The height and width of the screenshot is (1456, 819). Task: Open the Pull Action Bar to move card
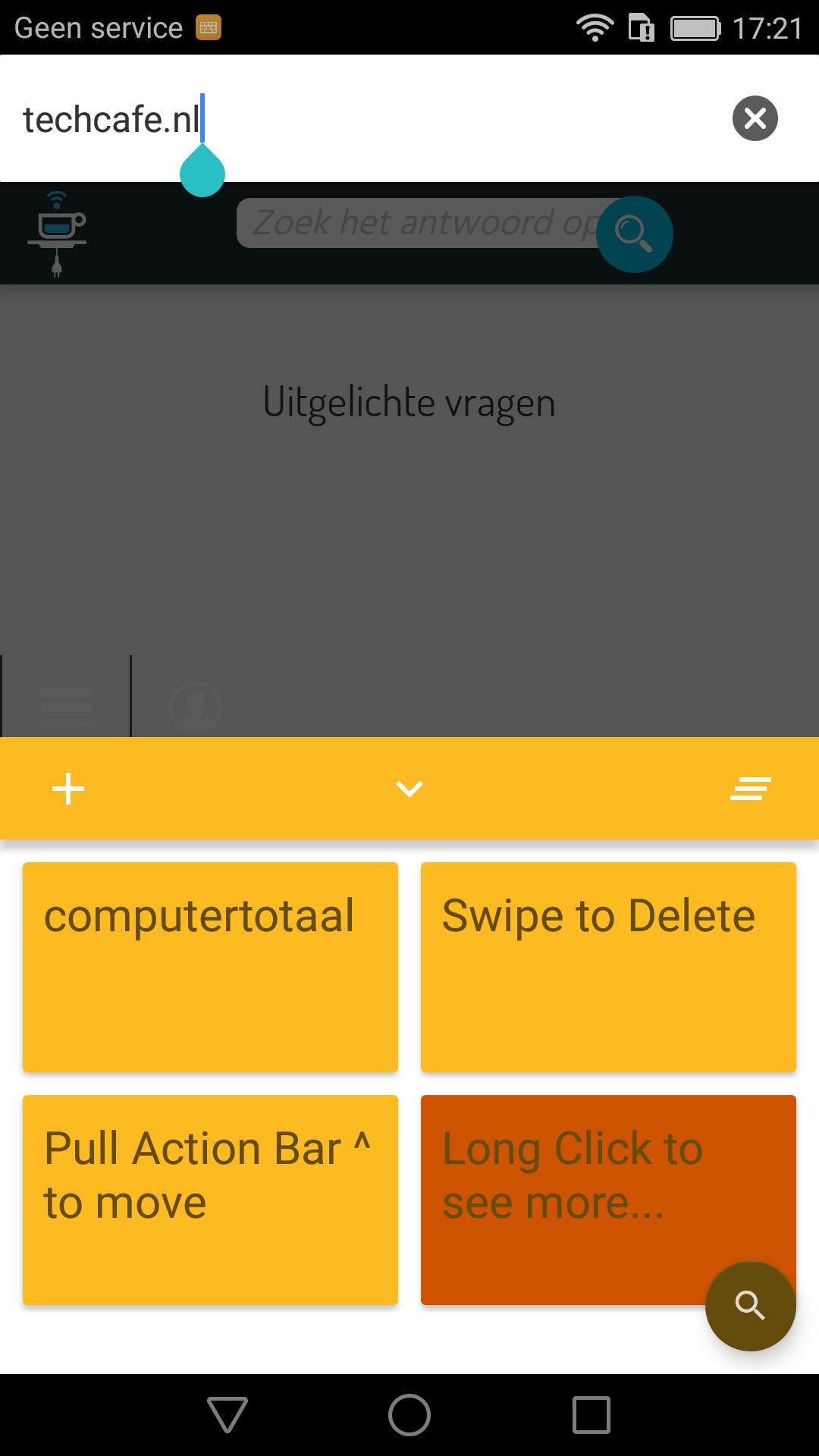pyautogui.click(x=210, y=1199)
